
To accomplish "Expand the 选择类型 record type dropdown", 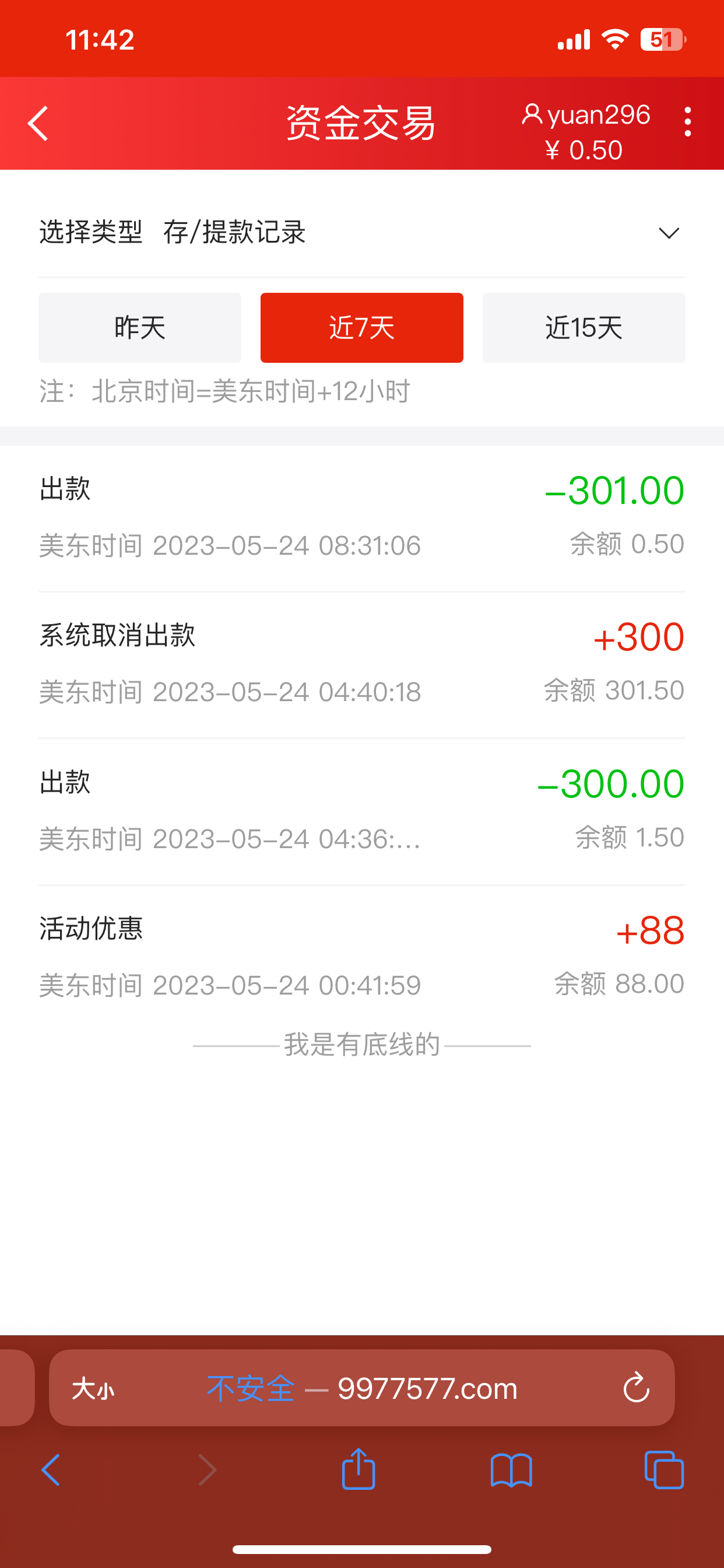I will 668,233.
